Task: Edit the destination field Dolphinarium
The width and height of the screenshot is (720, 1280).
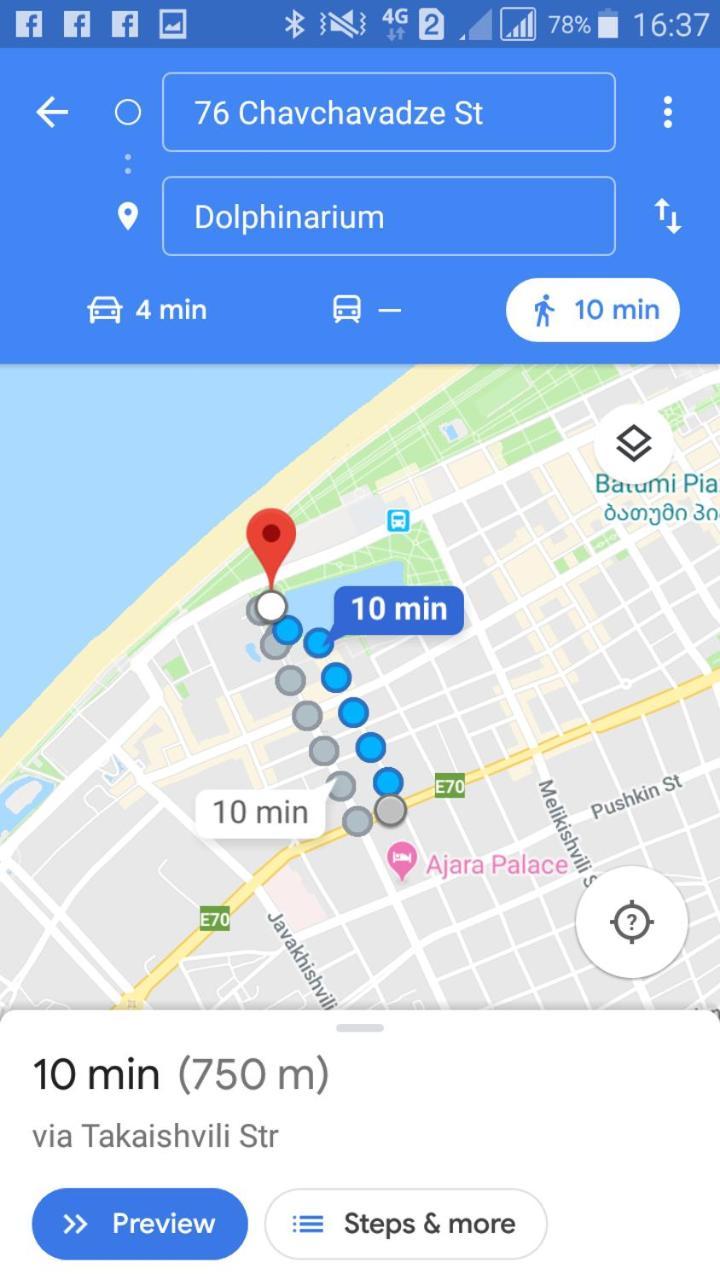Action: (388, 216)
